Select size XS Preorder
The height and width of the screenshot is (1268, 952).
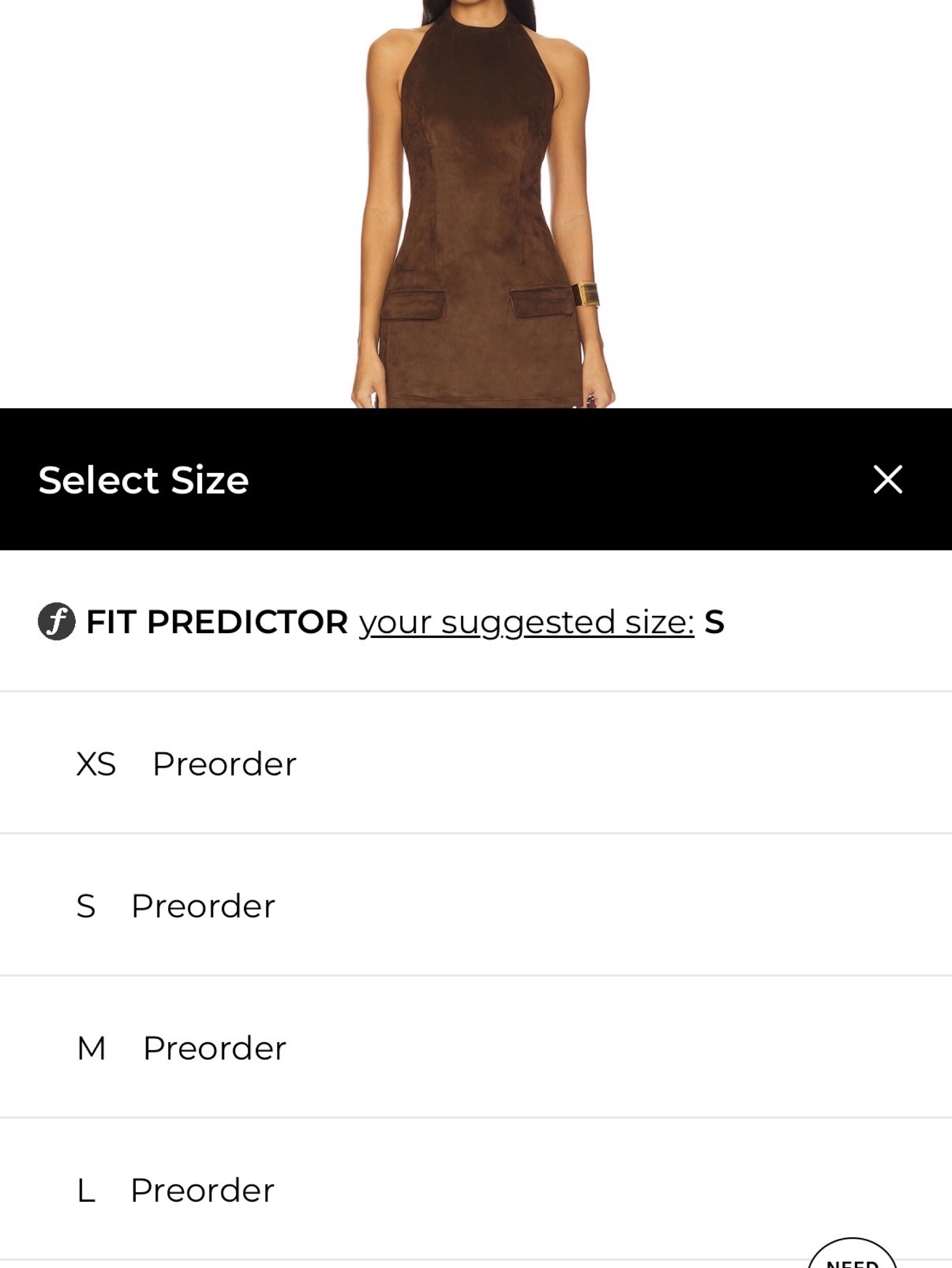pos(475,763)
